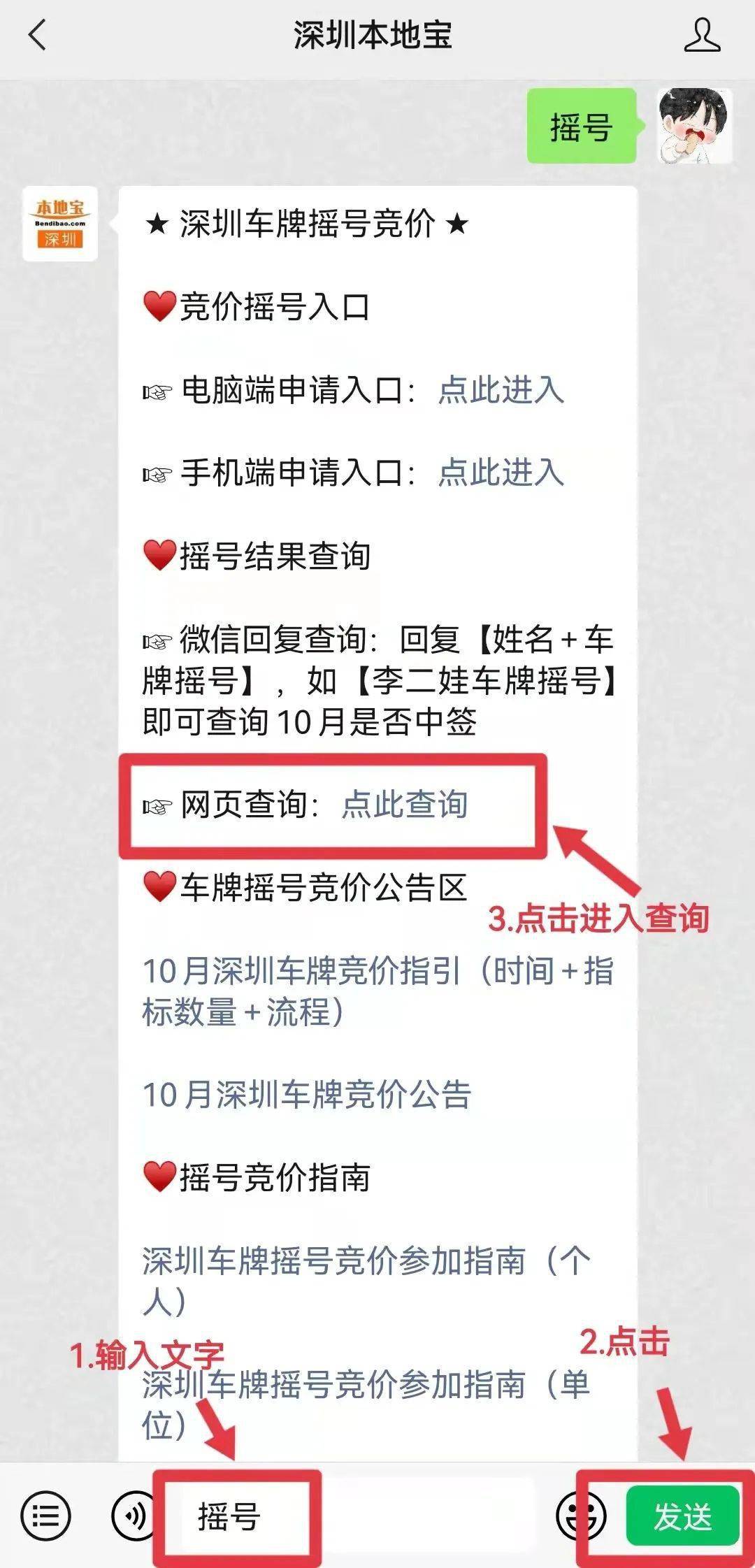The image size is (755, 1568).
Task: Tap 点此查询 next to 网页查询
Action: [405, 805]
